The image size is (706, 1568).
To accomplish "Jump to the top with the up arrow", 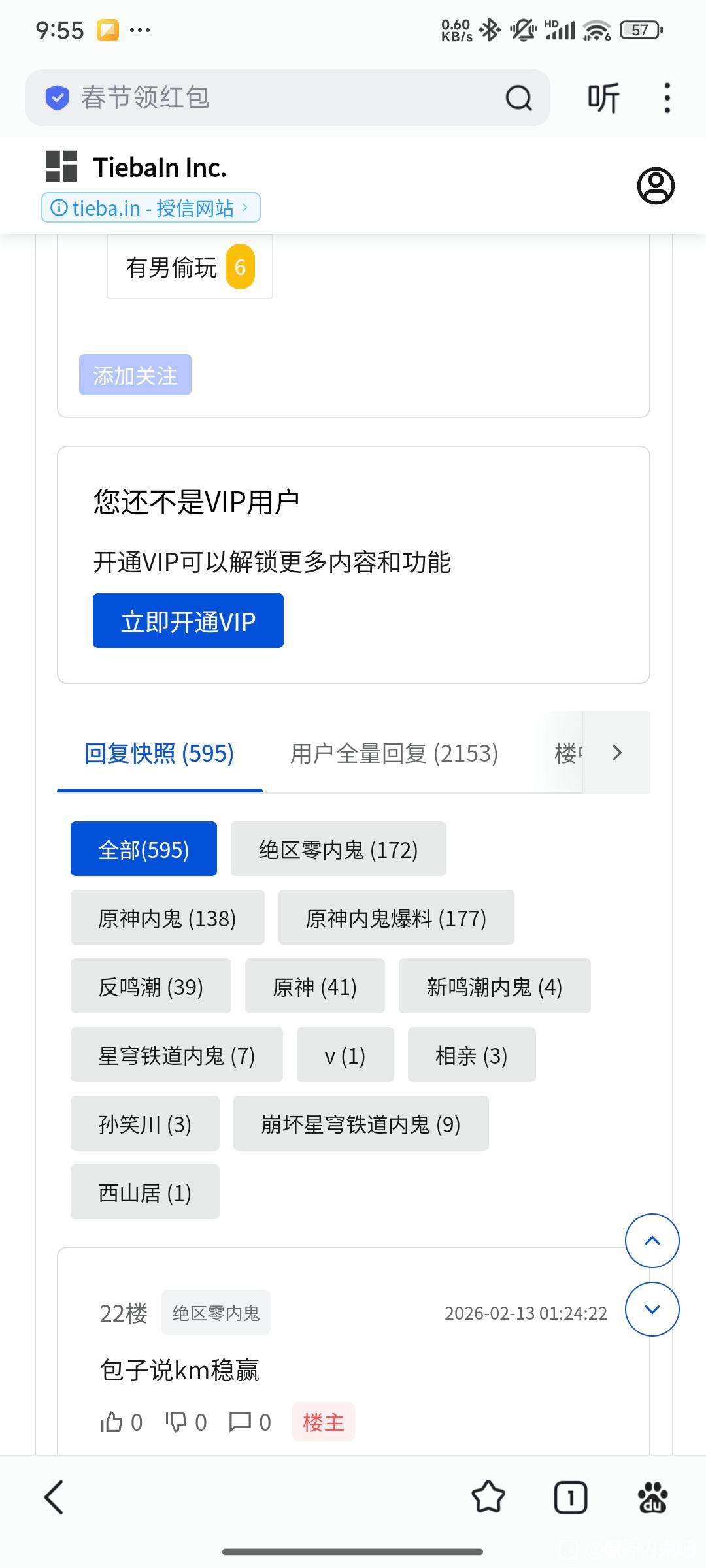I will click(x=652, y=1241).
